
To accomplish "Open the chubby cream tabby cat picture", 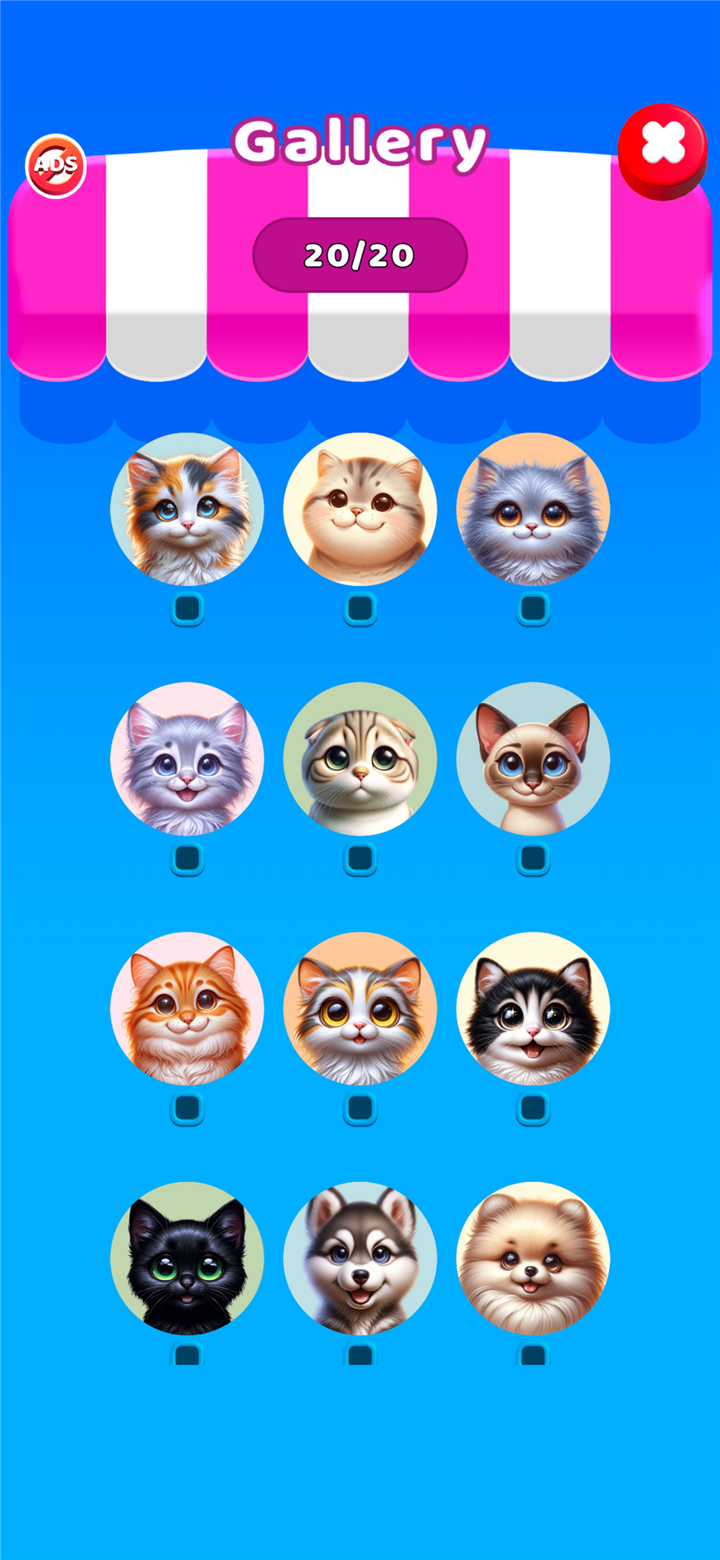I will [x=360, y=509].
